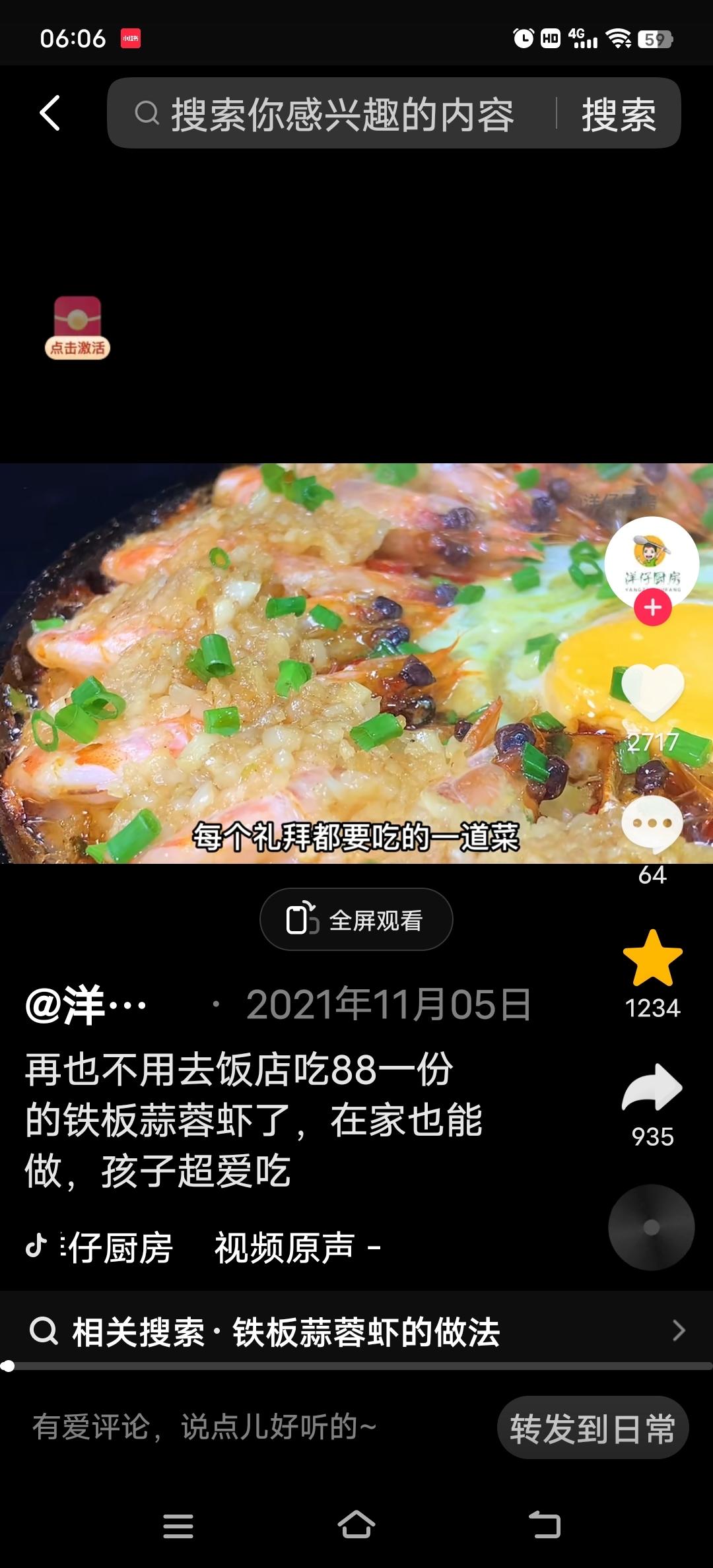Share the video using the arrow icon
The image size is (713, 1568).
pos(652,1088)
